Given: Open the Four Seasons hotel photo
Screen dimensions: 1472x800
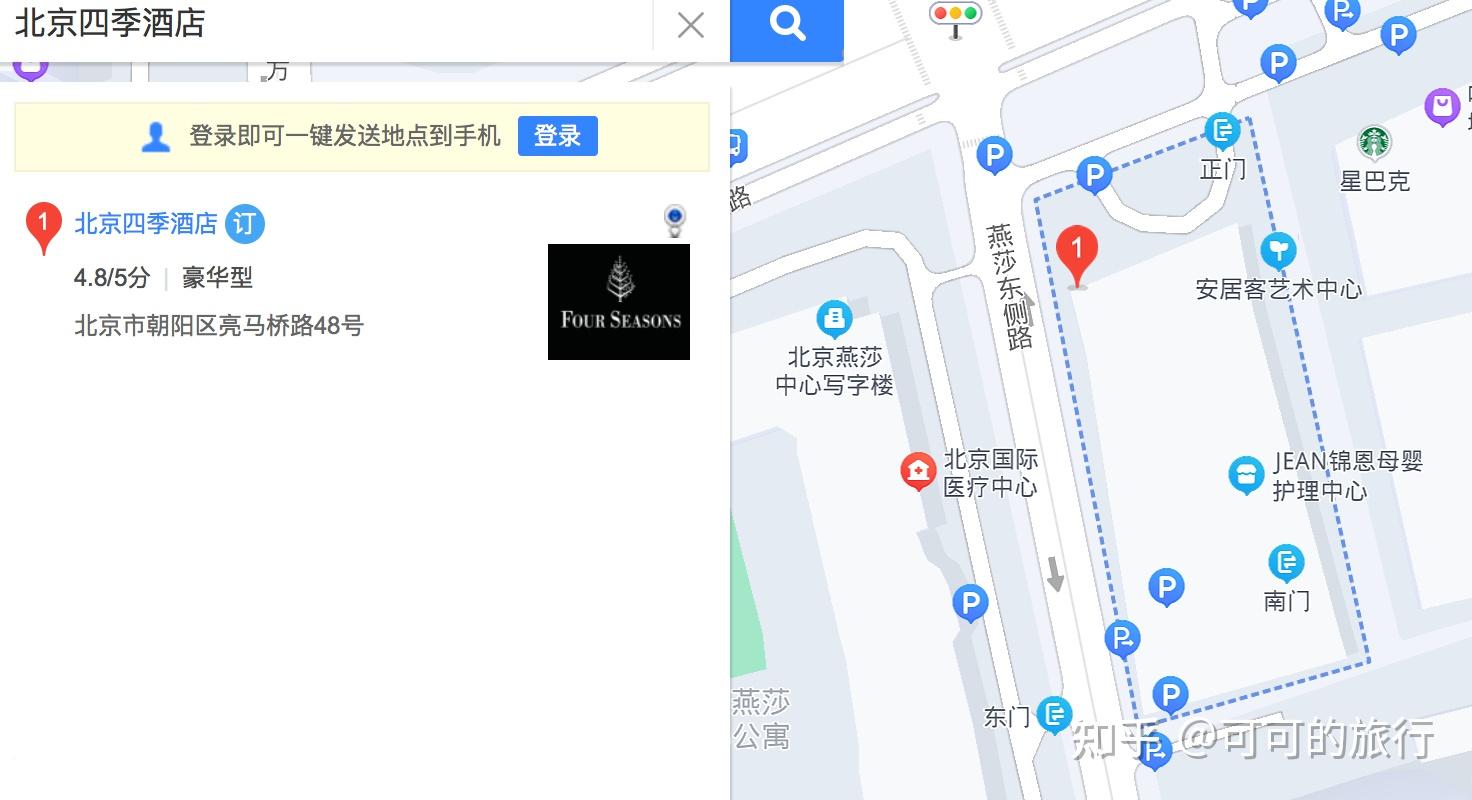Looking at the screenshot, I should click(x=619, y=301).
